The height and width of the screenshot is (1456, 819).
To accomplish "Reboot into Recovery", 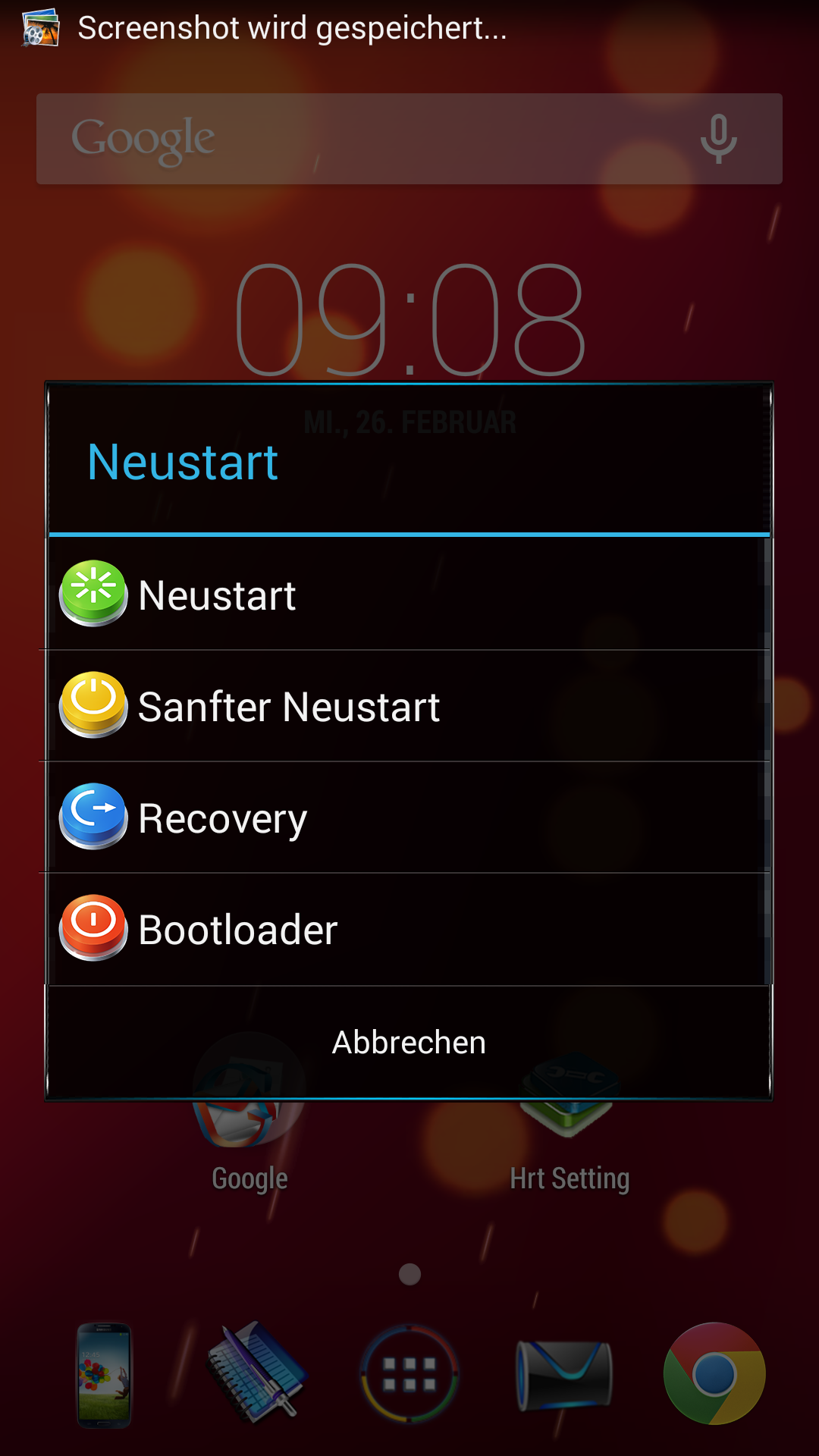I will click(x=409, y=817).
